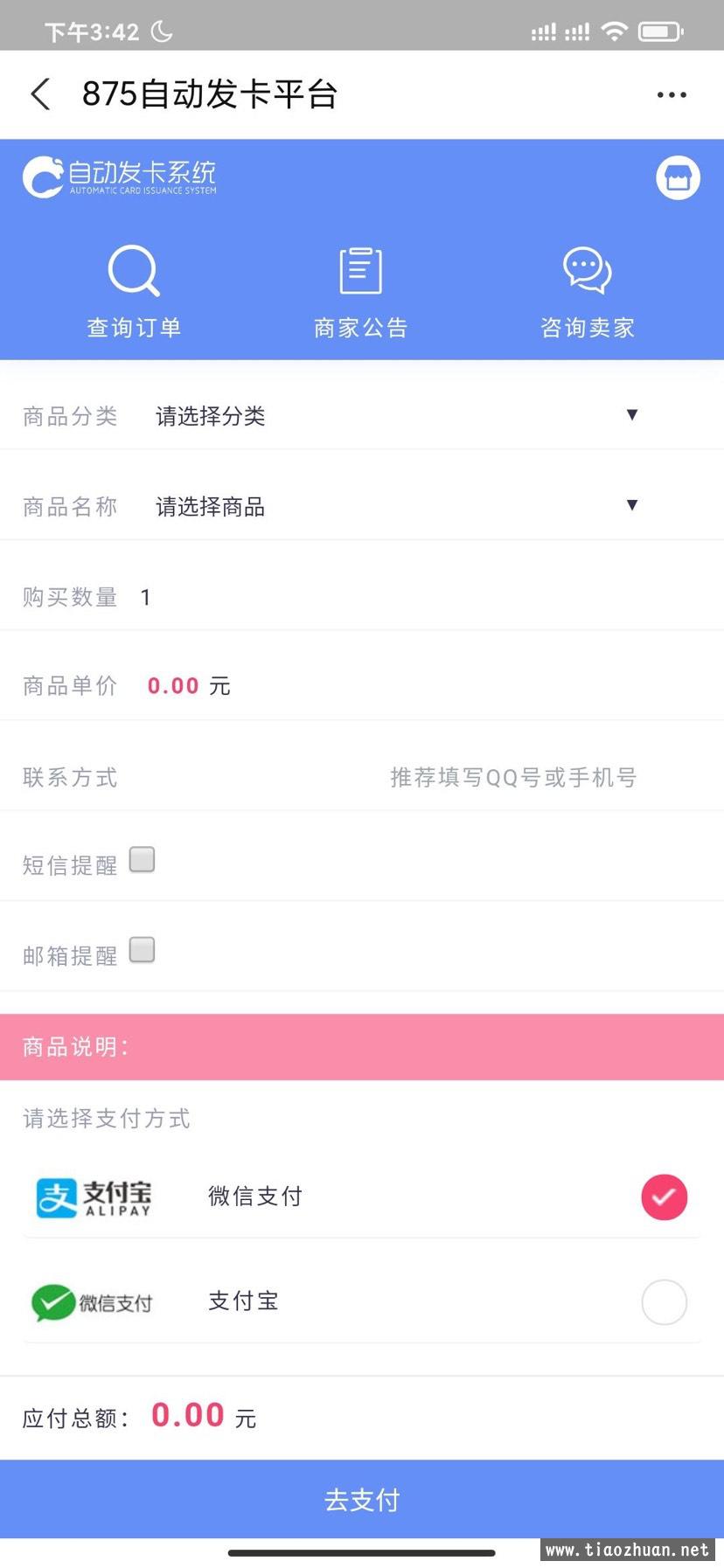The image size is (724, 1568).
Task: Tap the 去支付 pay button
Action: pos(362,1500)
